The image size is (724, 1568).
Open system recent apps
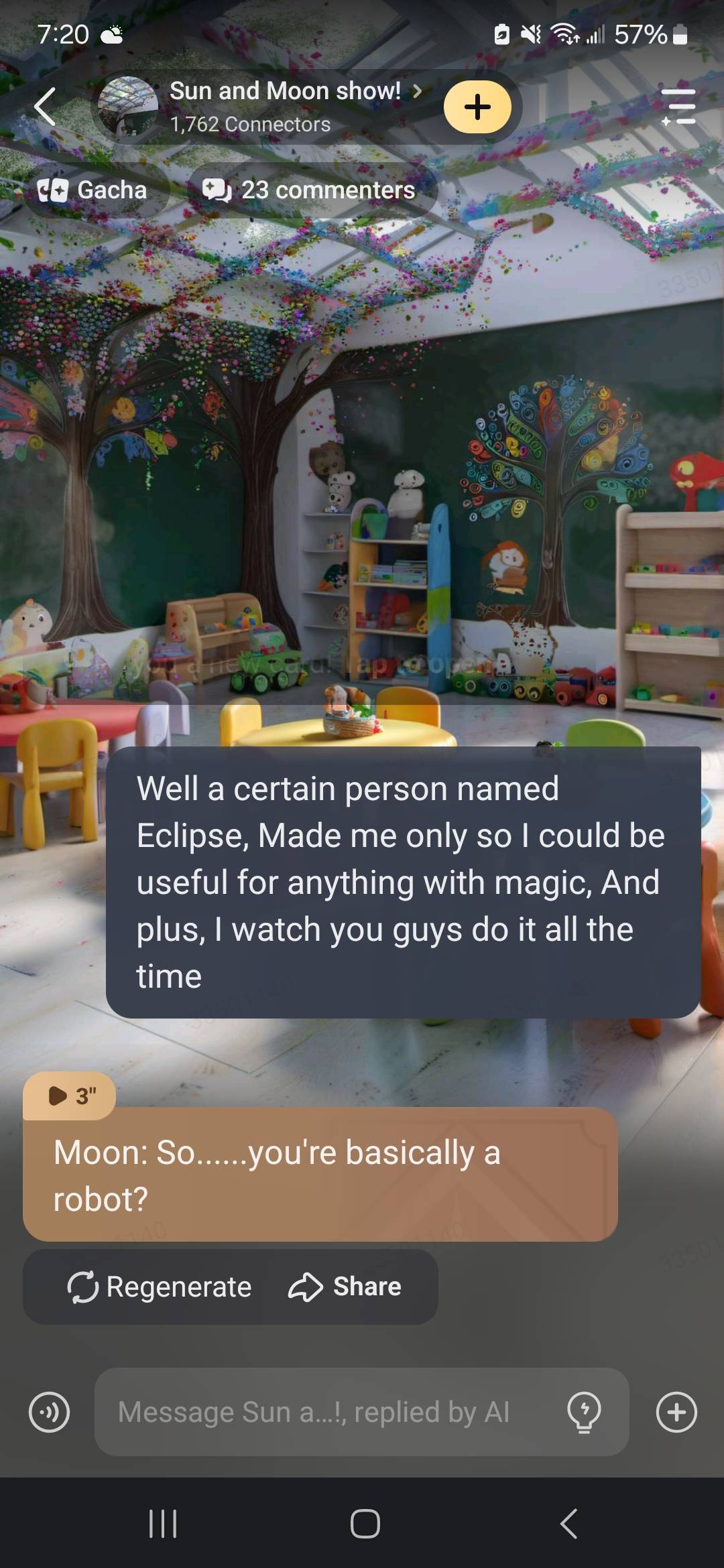[x=162, y=1524]
